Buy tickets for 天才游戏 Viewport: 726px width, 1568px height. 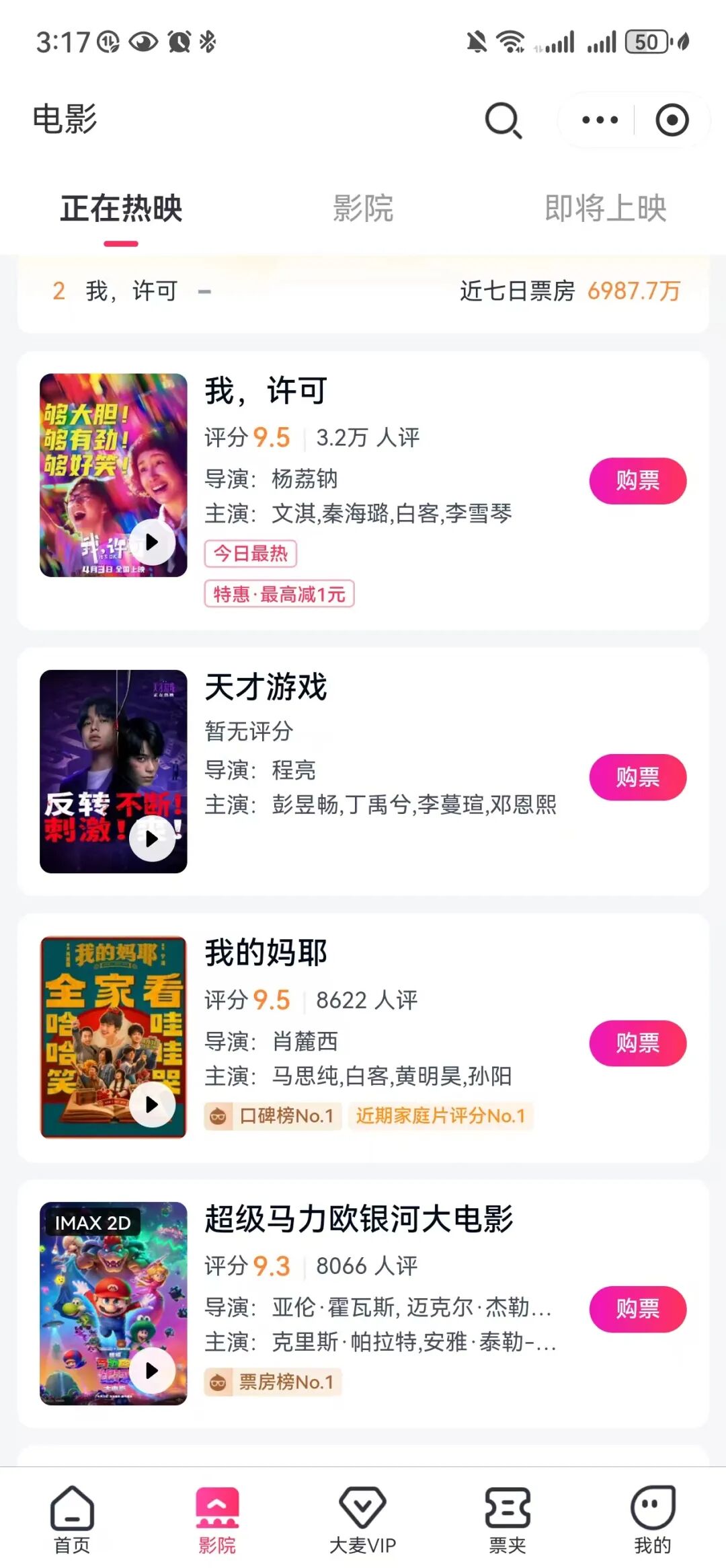click(x=637, y=778)
